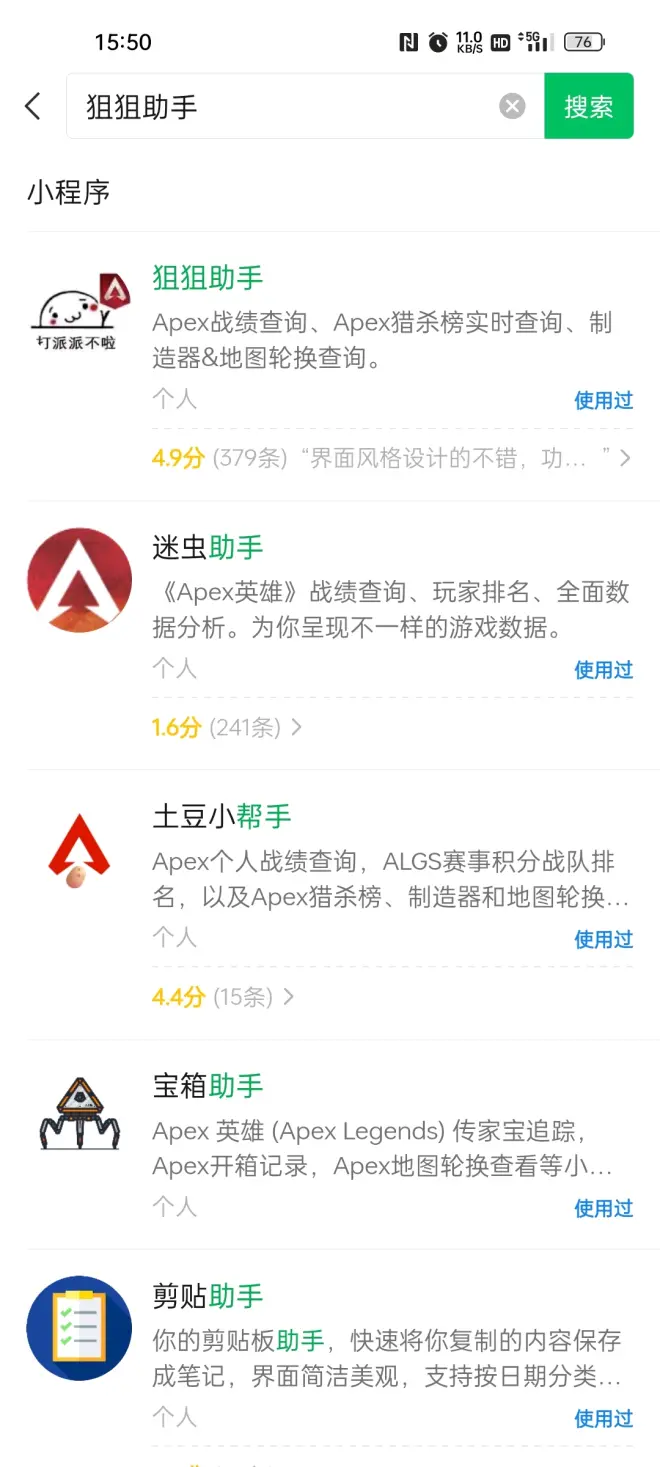This screenshot has height=1467, width=660.
Task: Go back using the top-left arrow
Action: pos(33,106)
